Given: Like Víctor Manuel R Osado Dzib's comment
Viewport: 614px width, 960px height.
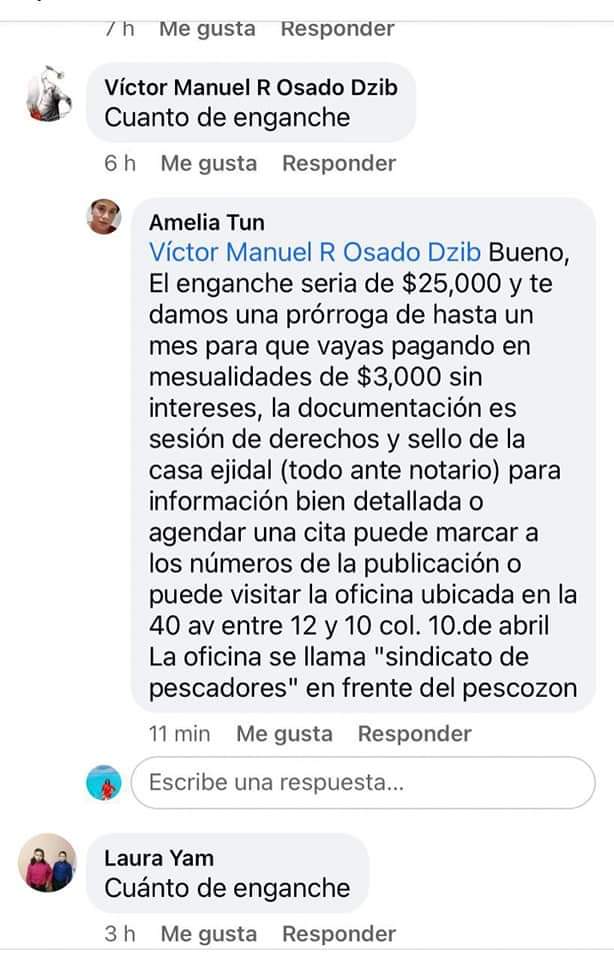Looking at the screenshot, I should [x=208, y=163].
